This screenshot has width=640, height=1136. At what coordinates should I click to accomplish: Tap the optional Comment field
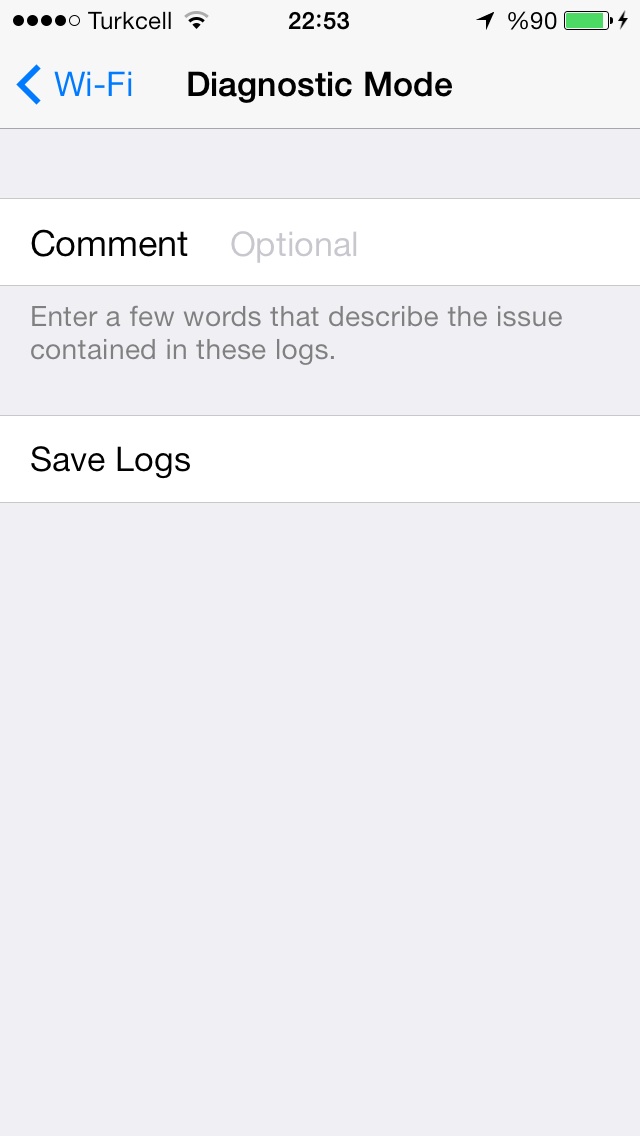pos(320,242)
